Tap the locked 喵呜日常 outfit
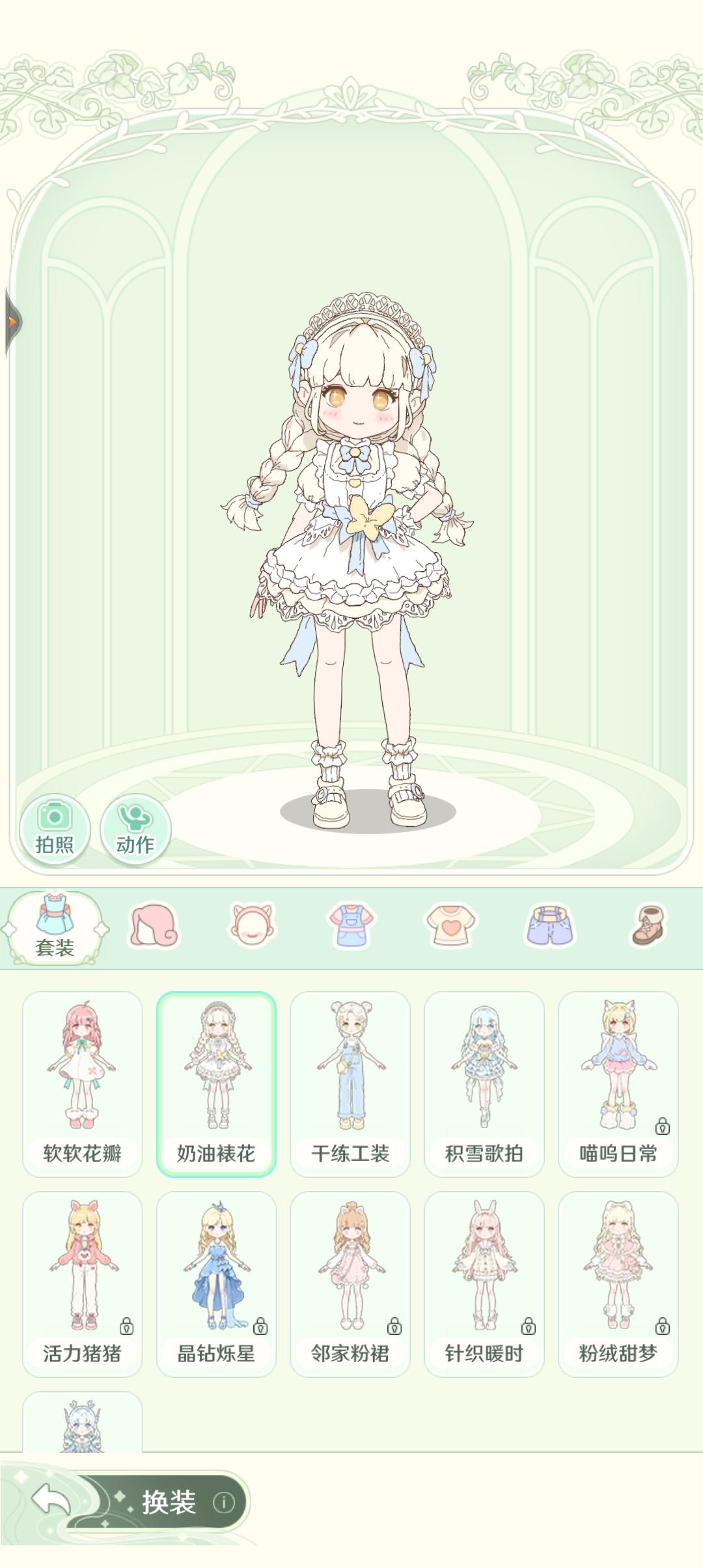The image size is (703, 1568). tap(618, 1084)
